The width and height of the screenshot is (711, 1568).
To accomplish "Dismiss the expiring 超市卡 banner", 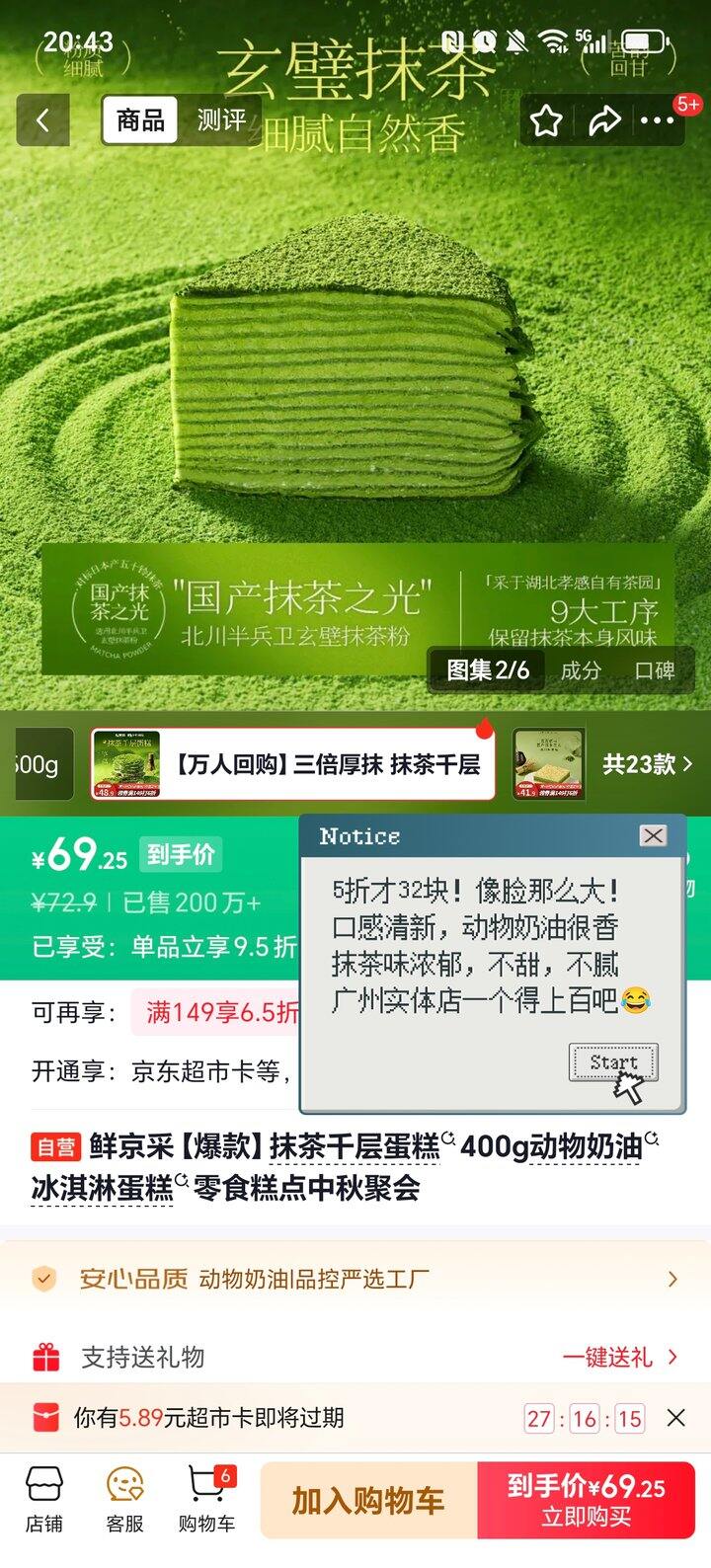I will (675, 1419).
